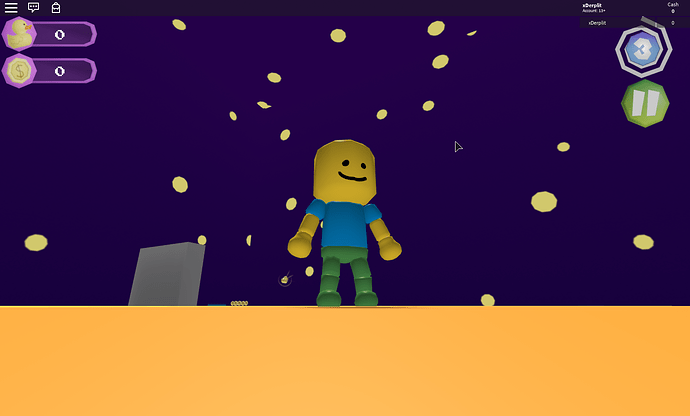Open the Roblox hamburger menu
This screenshot has height=416, width=690.
pyautogui.click(x=11, y=7)
